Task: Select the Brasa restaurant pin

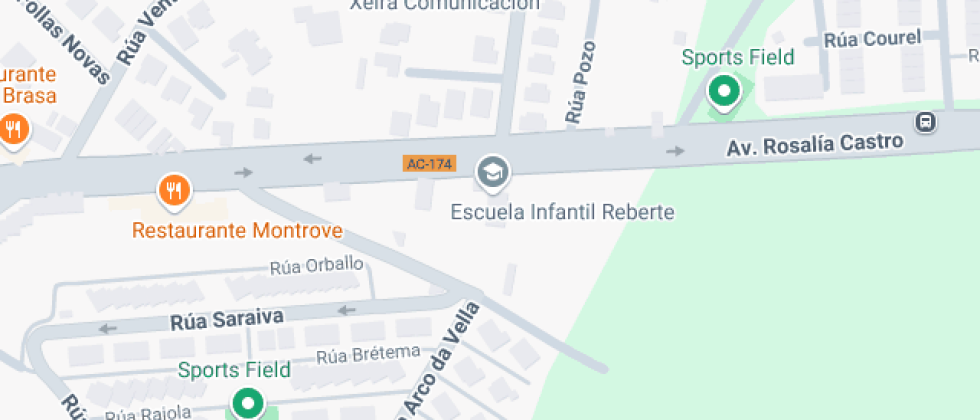Action: (14, 129)
